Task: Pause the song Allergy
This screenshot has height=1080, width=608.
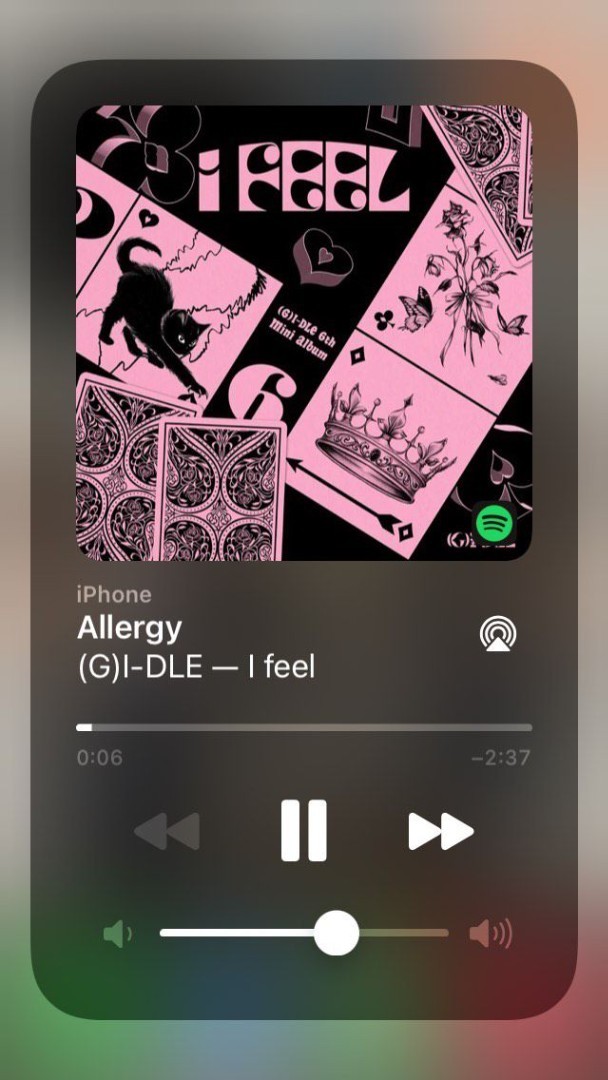Action: coord(304,831)
